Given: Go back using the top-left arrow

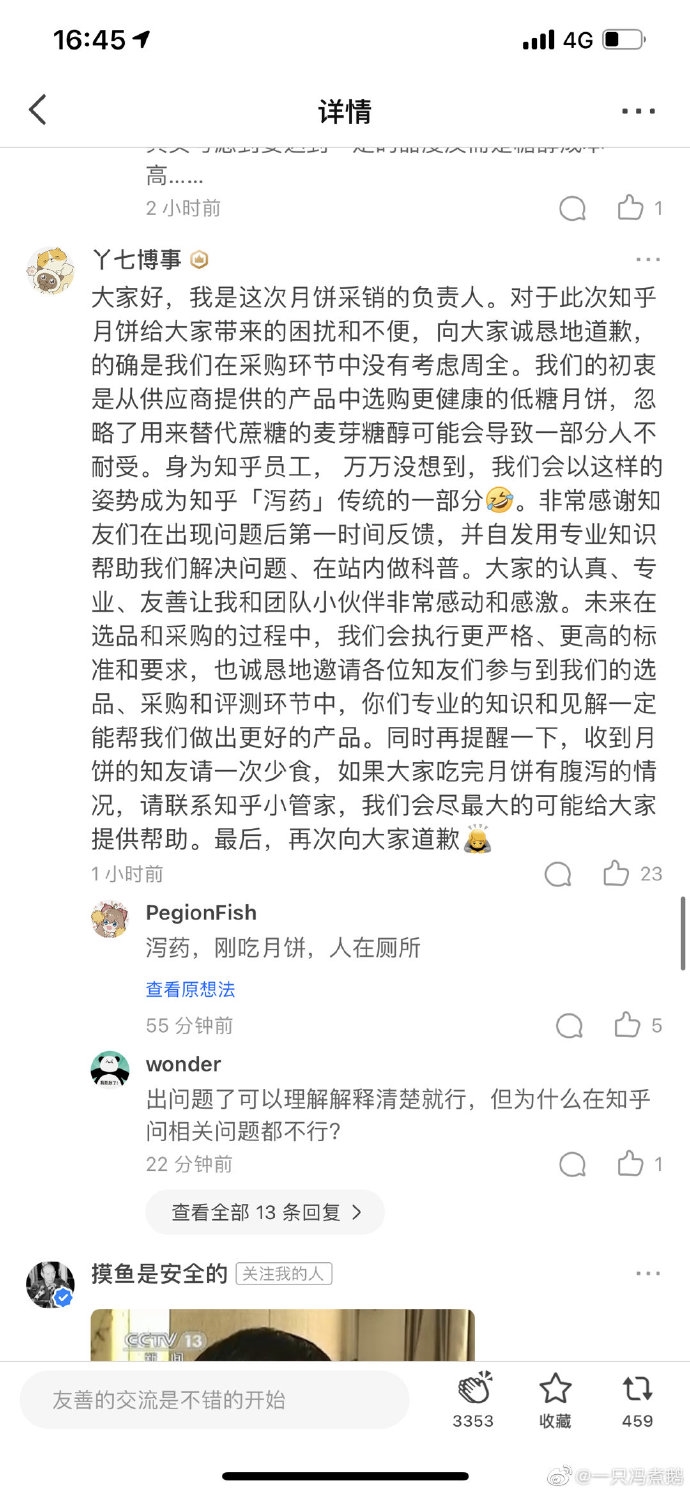Looking at the screenshot, I should (x=38, y=110).
